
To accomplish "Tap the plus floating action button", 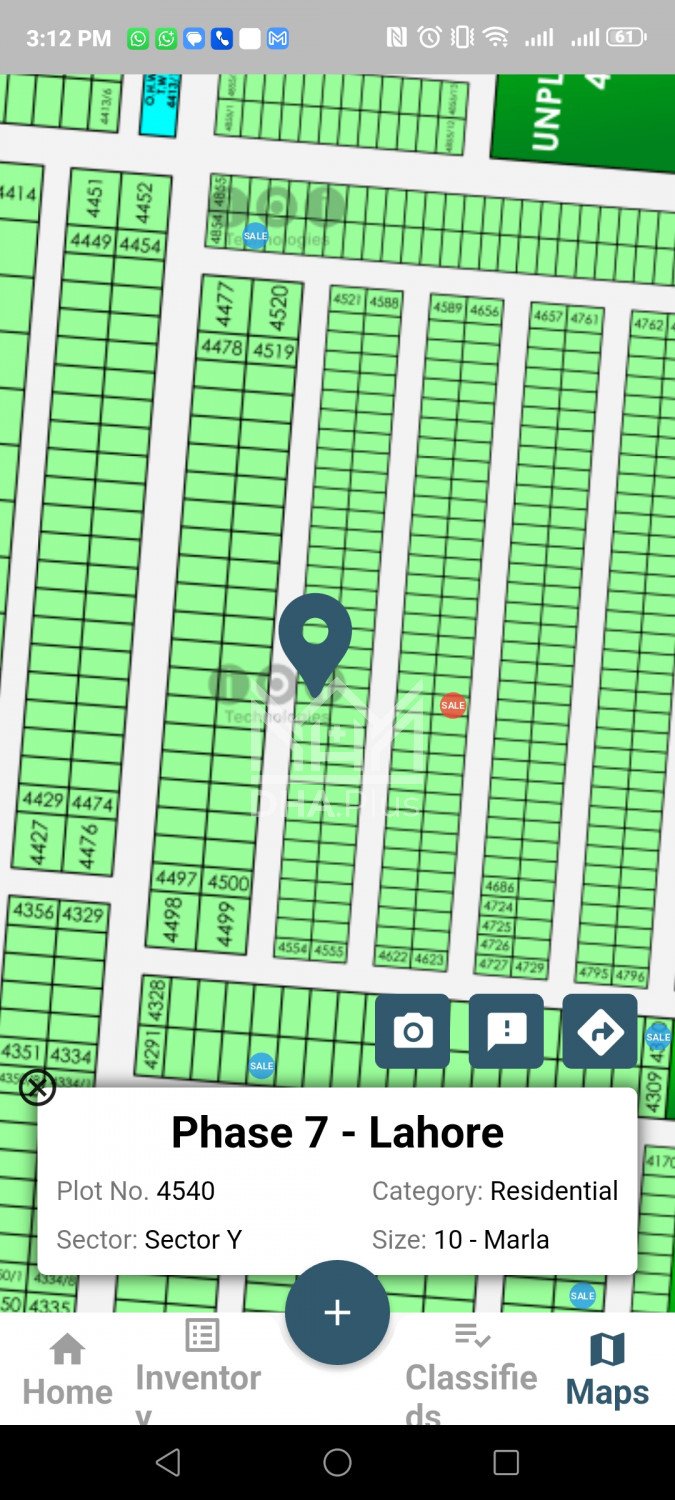I will (337, 1312).
